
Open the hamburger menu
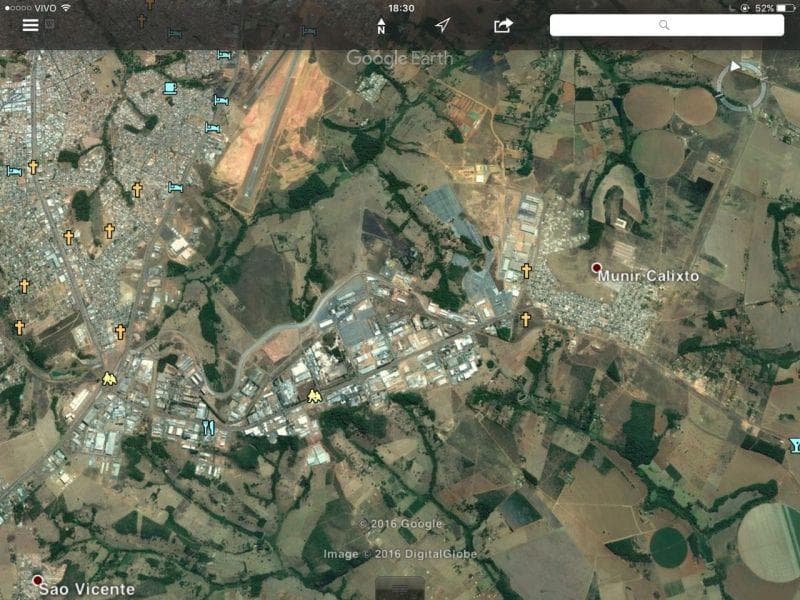[30, 25]
